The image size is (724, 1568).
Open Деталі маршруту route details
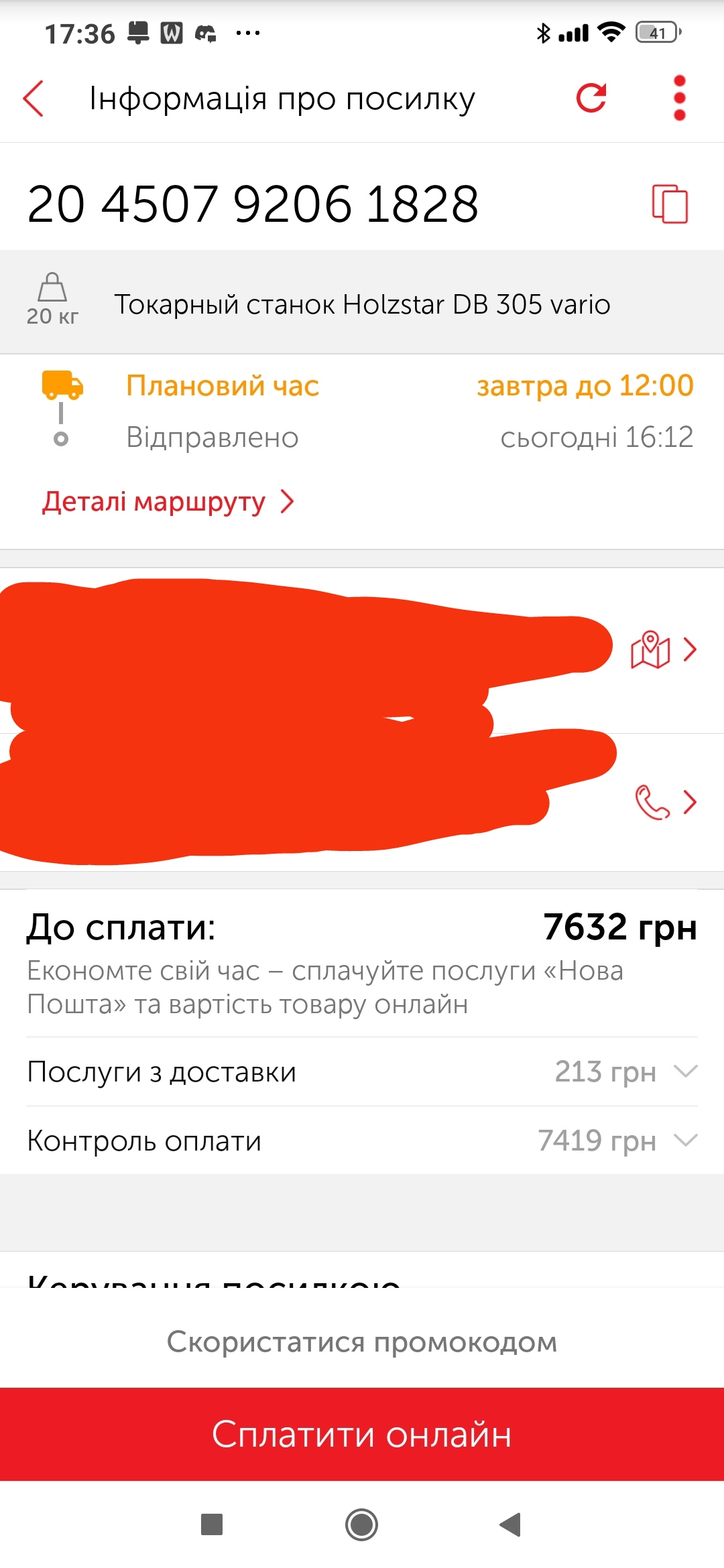pyautogui.click(x=168, y=501)
